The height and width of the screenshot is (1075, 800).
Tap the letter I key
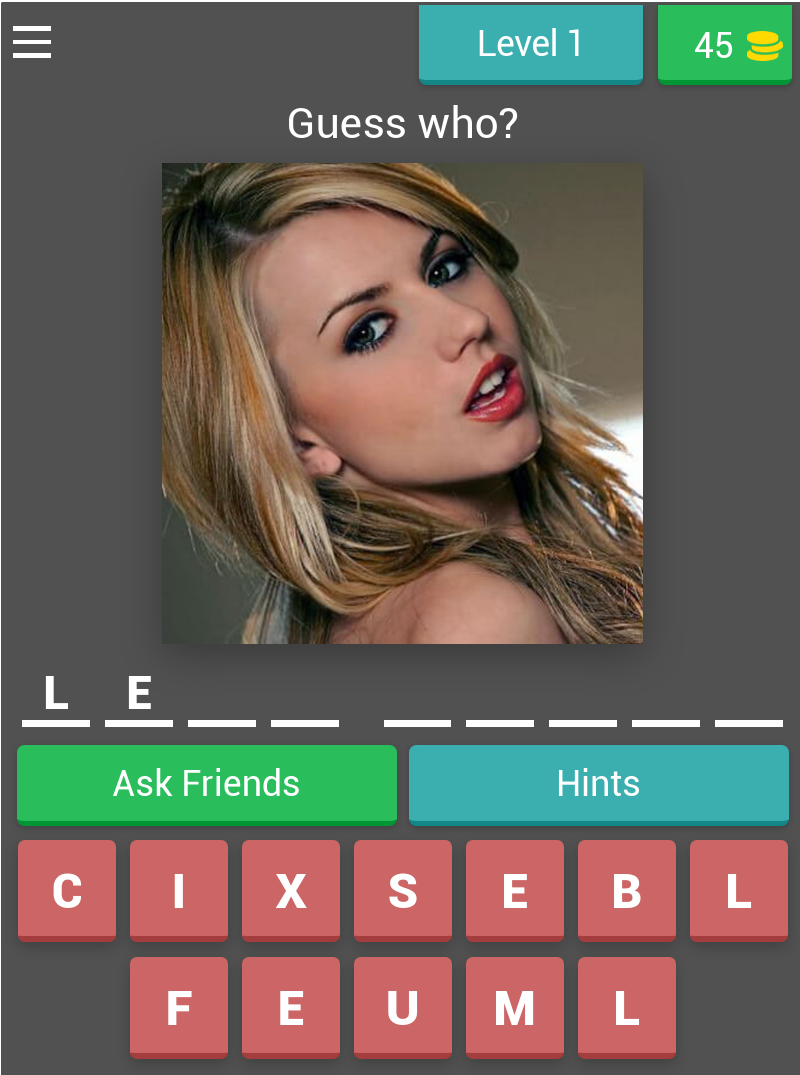tap(179, 890)
